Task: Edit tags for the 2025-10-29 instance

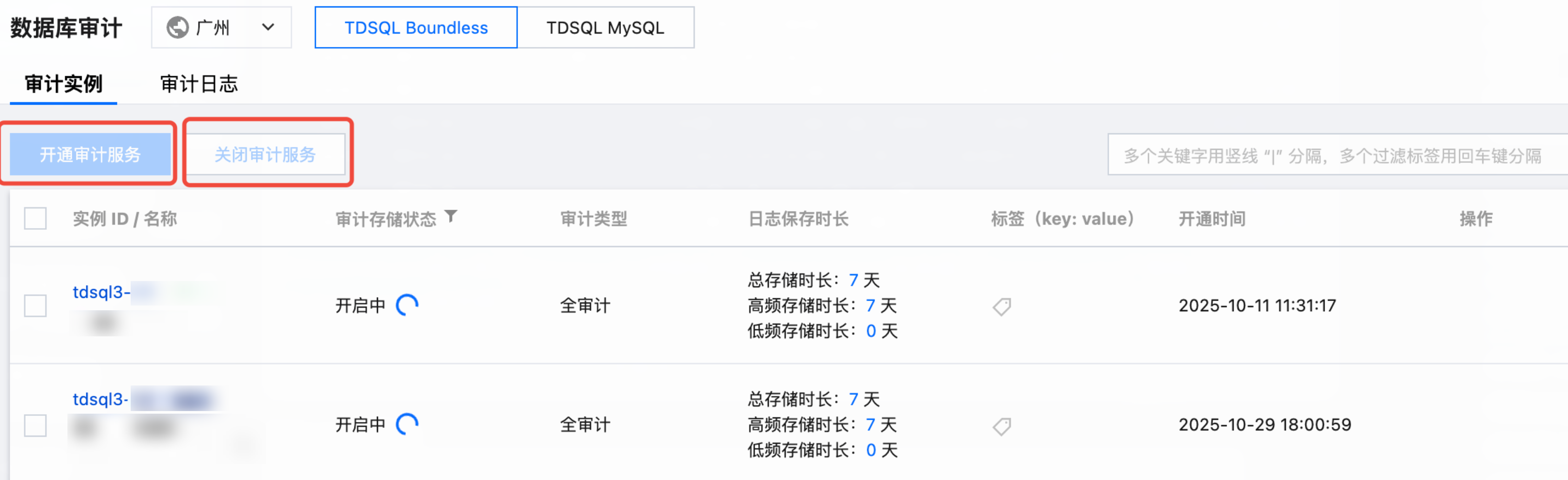Action: point(1002,426)
